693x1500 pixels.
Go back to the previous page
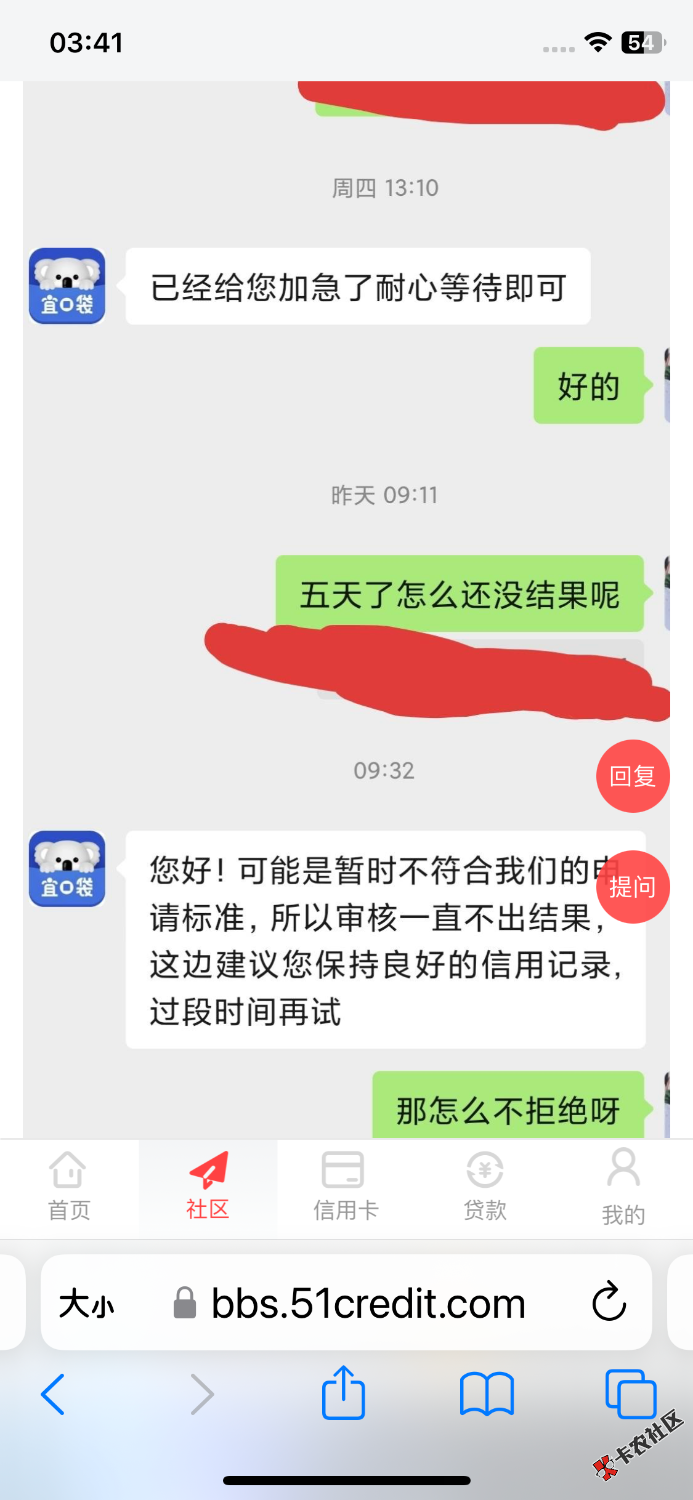point(53,1394)
